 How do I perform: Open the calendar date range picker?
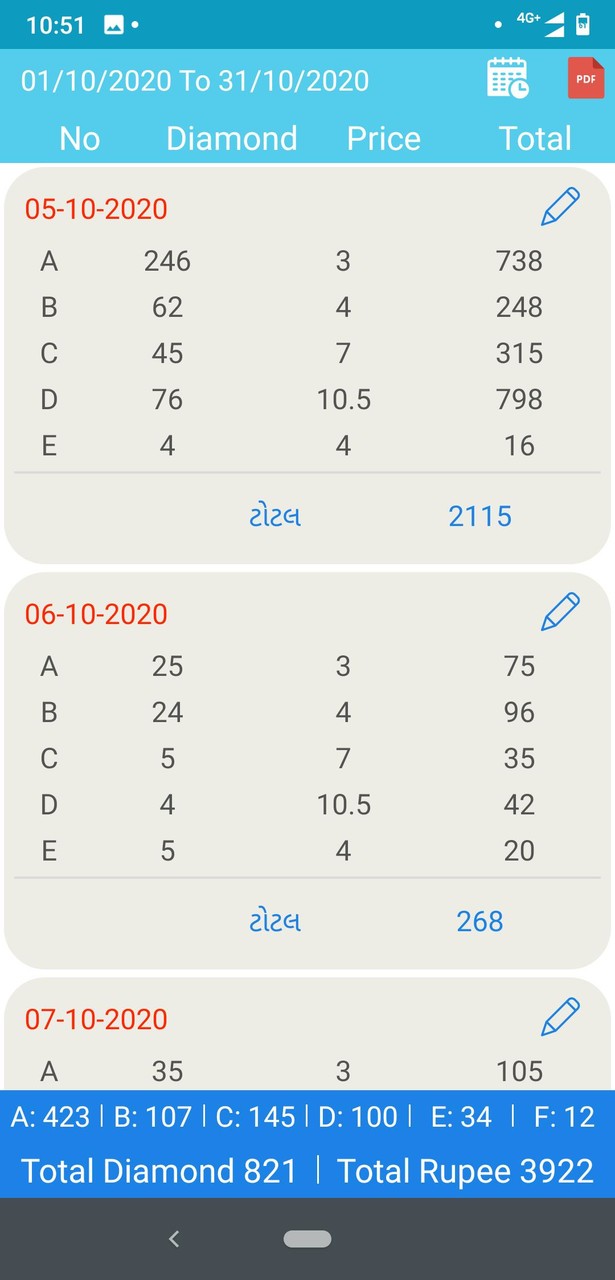[x=508, y=79]
